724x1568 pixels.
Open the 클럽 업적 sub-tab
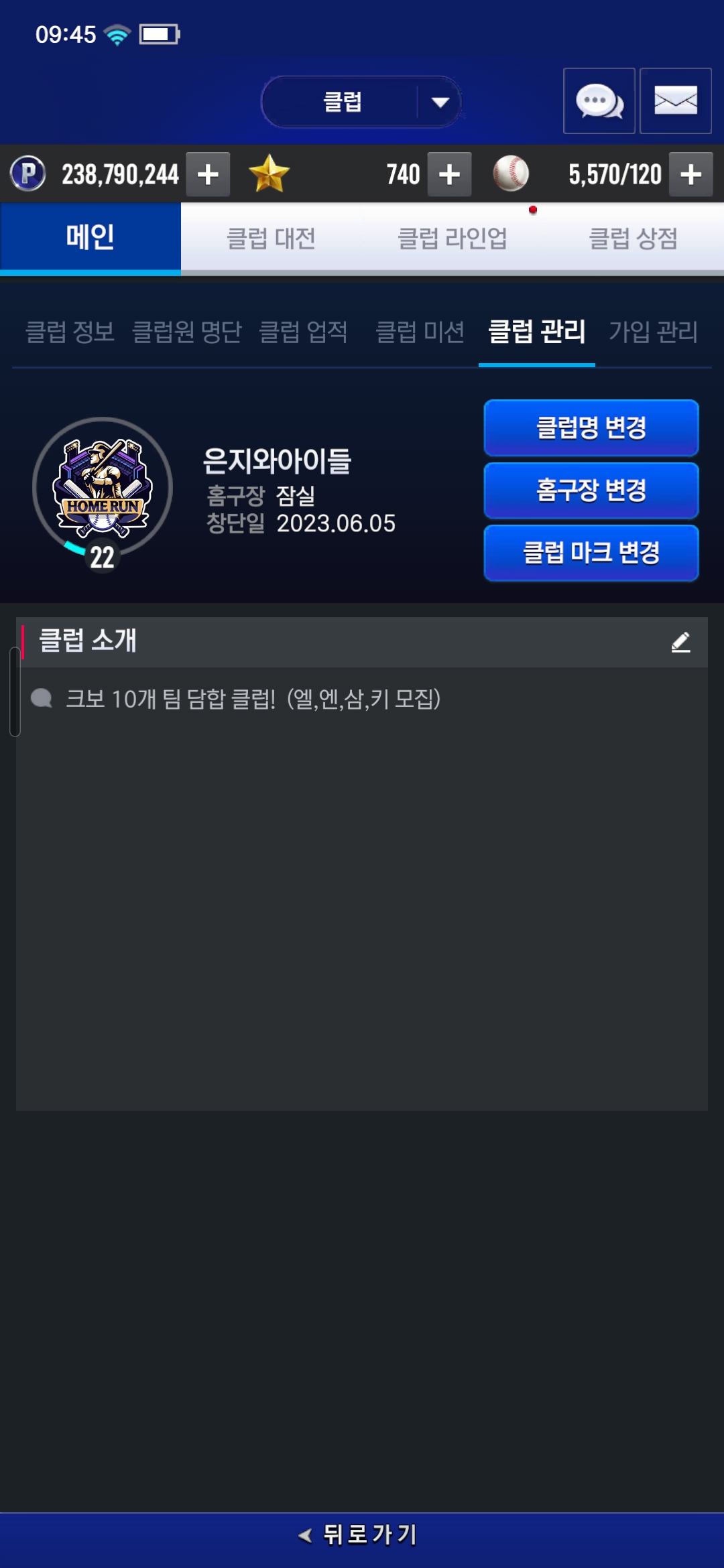tap(303, 332)
